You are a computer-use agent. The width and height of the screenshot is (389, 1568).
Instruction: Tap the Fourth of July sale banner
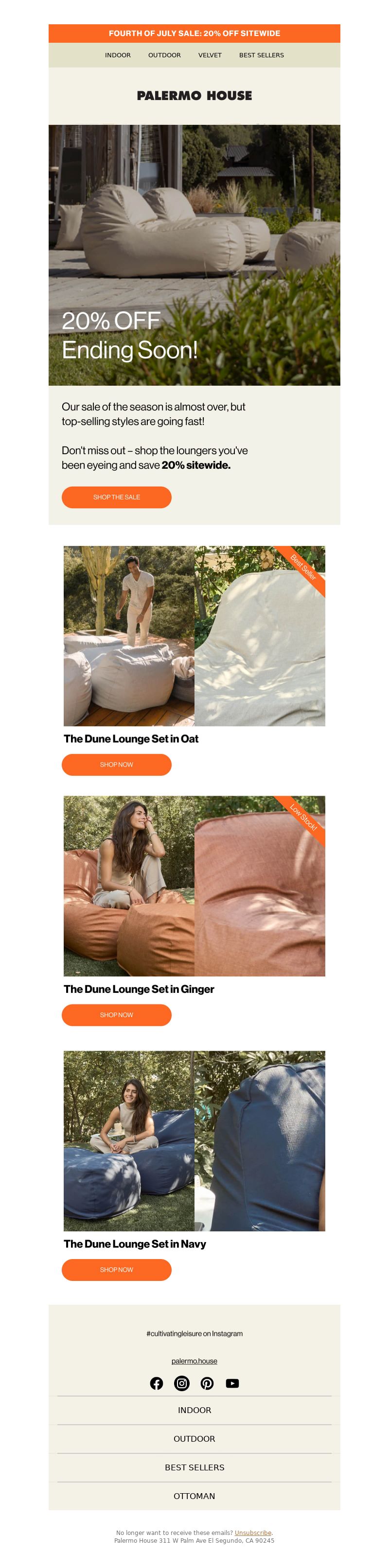coord(194,34)
